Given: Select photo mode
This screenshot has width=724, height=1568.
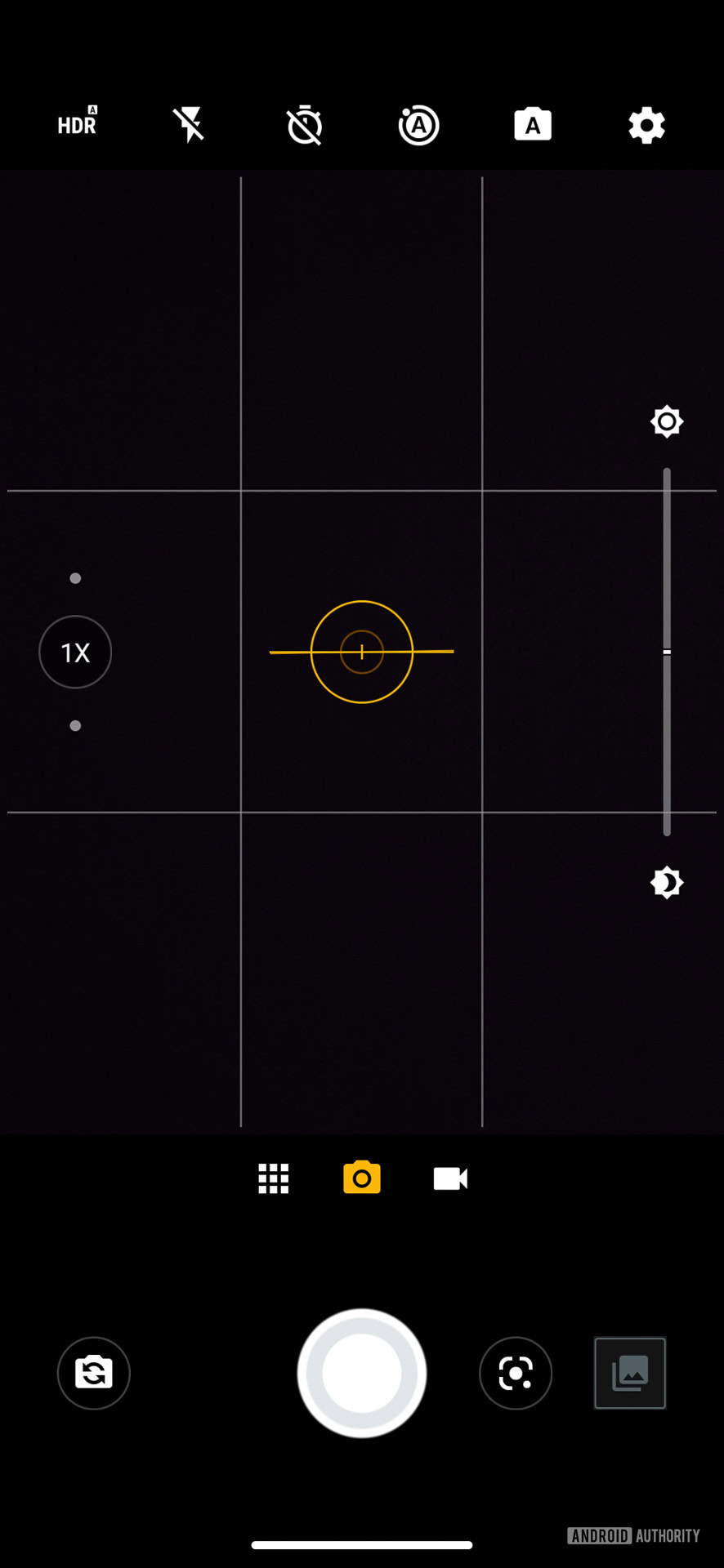Looking at the screenshot, I should click(362, 1178).
